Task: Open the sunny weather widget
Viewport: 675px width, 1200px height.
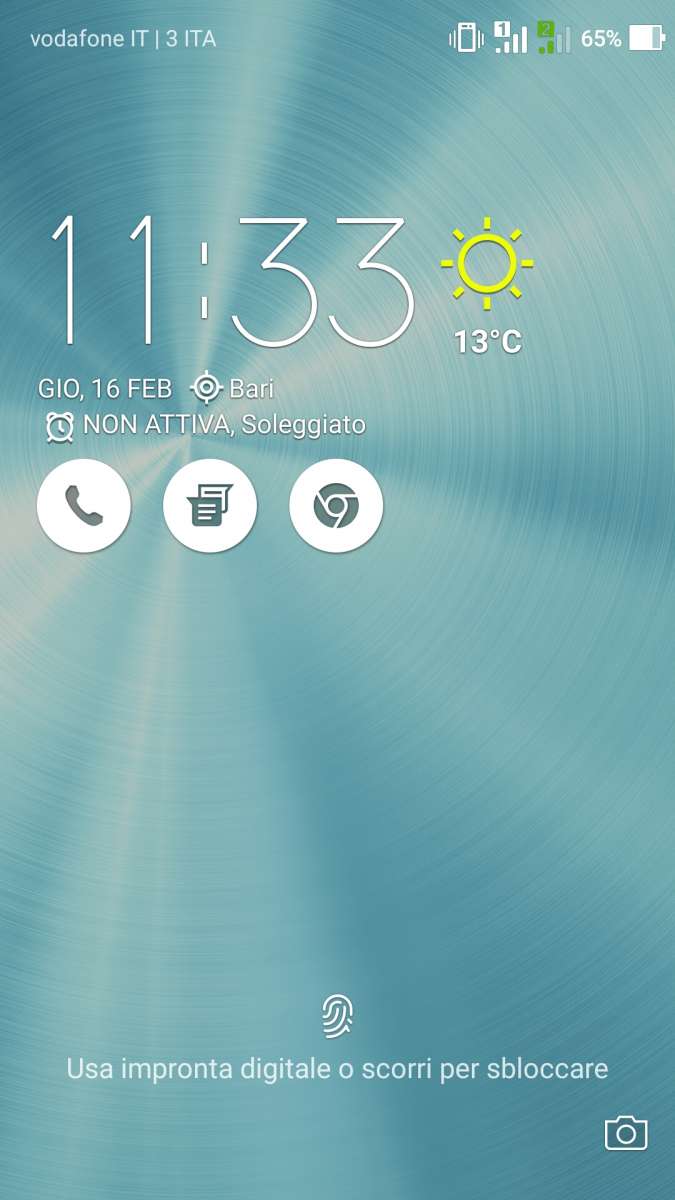Action: (x=487, y=265)
